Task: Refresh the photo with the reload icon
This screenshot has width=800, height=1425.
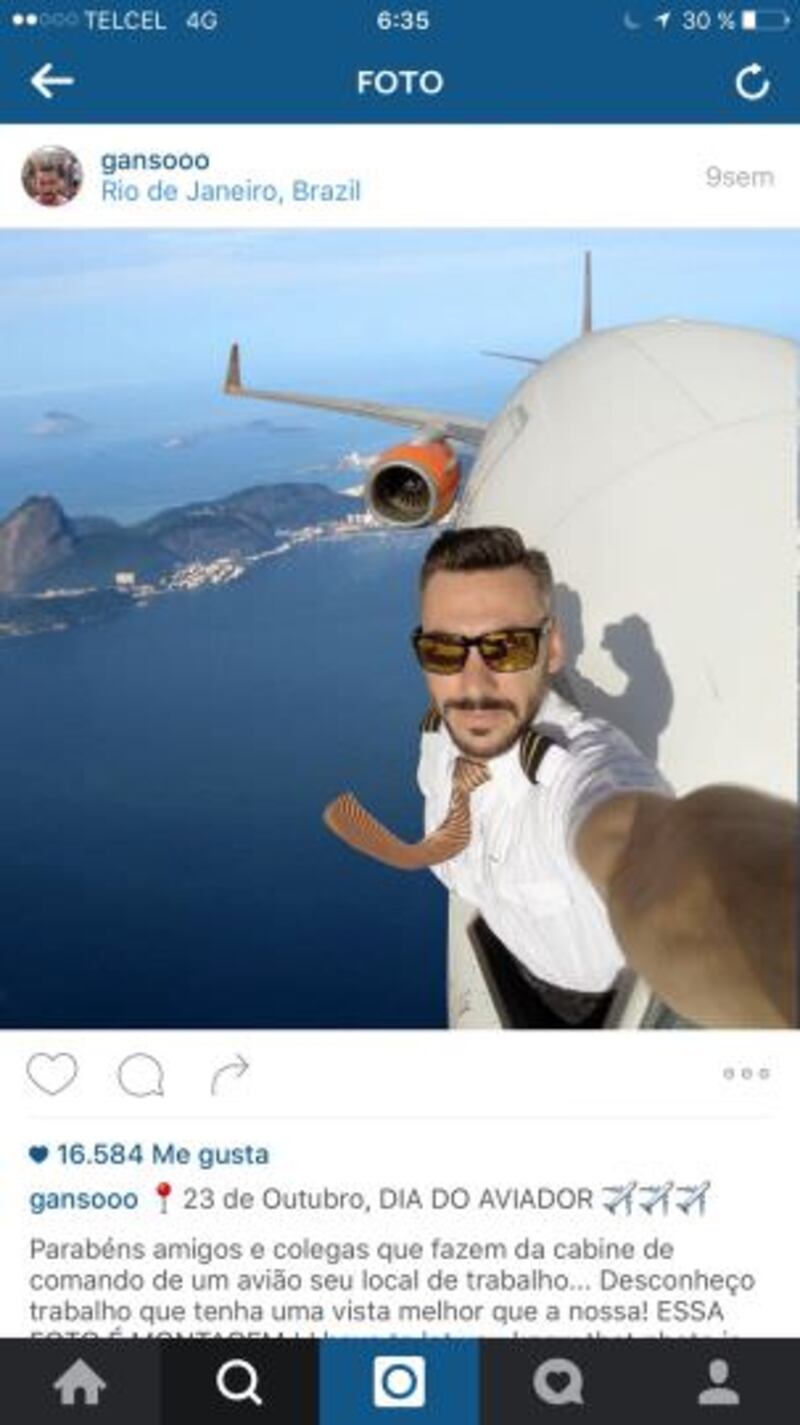Action: (x=752, y=82)
